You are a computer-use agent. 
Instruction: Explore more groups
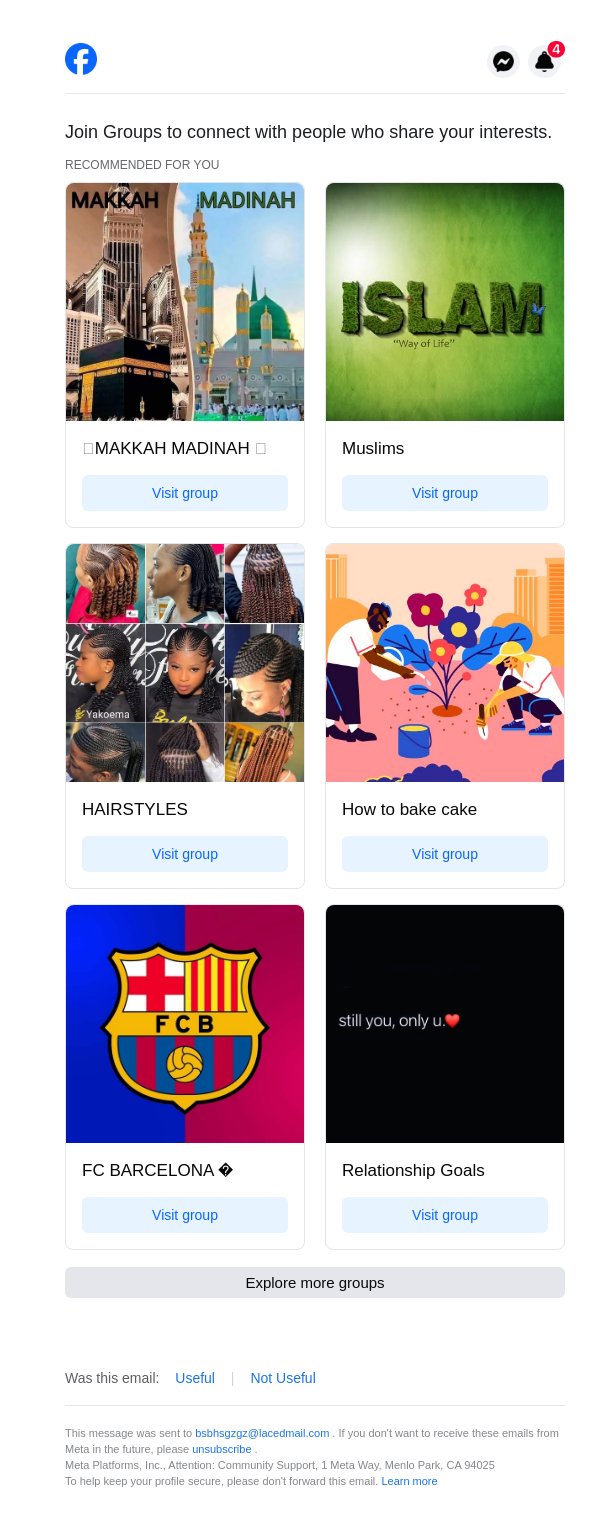coord(315,1283)
